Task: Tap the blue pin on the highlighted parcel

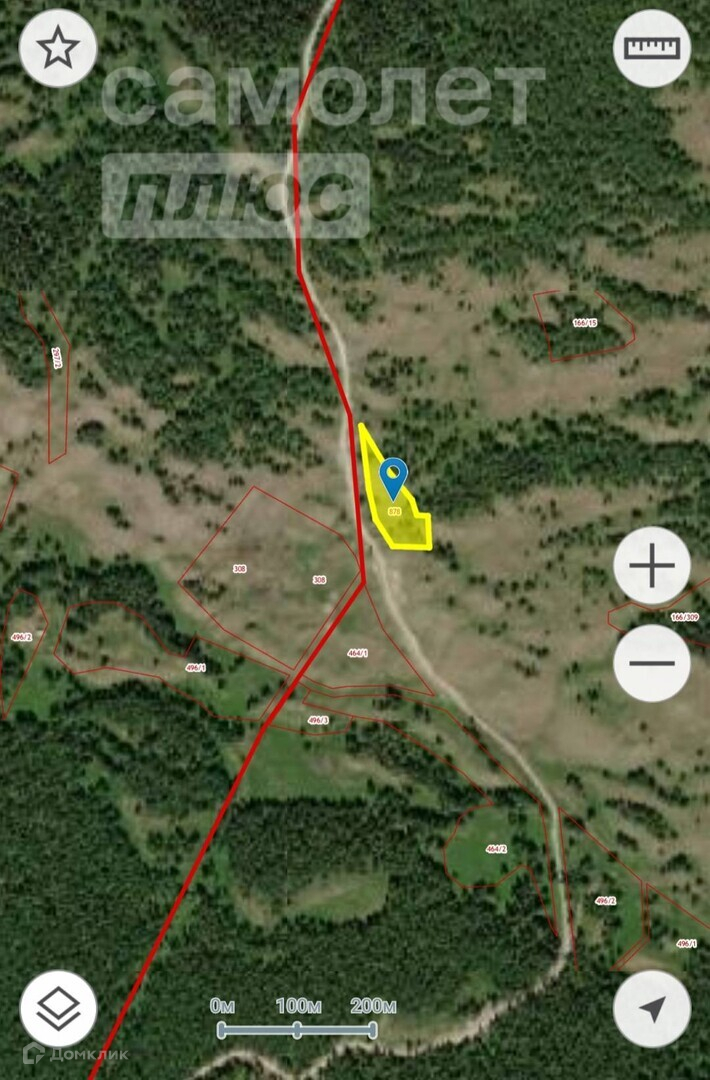Action: (x=395, y=476)
